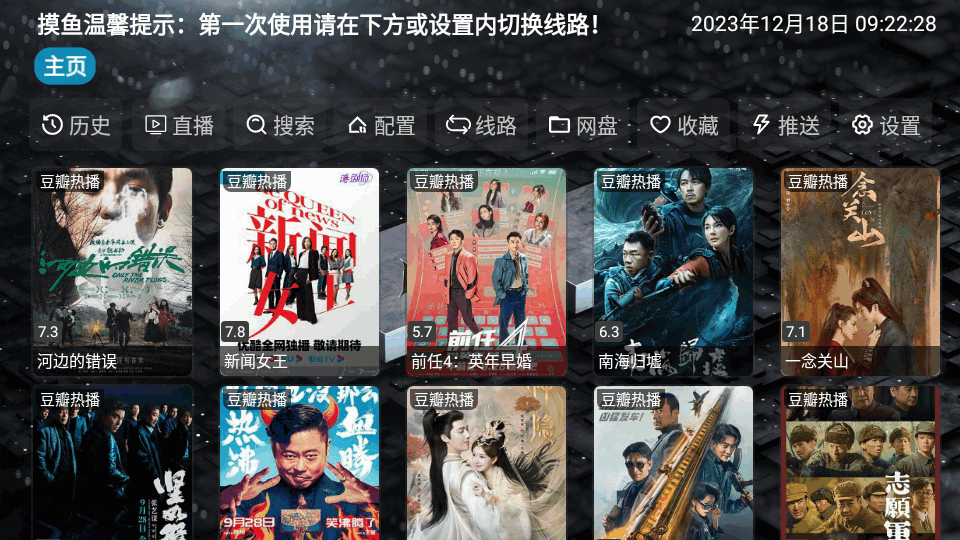Open 历史 watch history

tap(76, 125)
